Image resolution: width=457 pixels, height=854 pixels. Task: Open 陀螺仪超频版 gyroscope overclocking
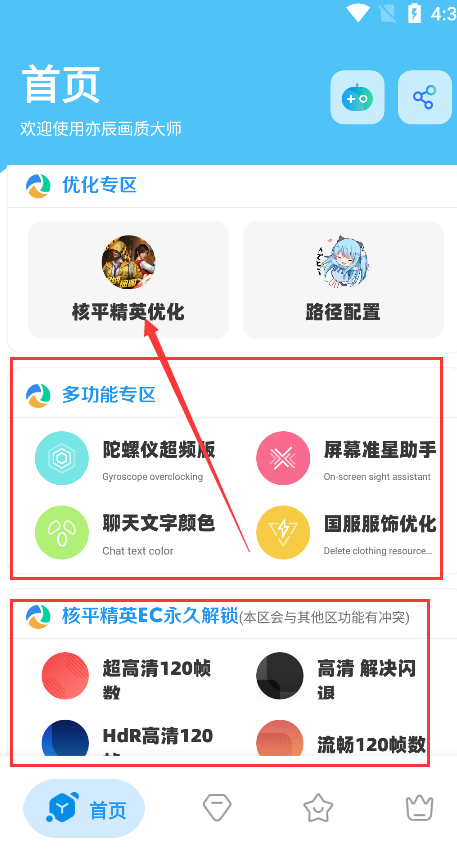click(x=126, y=458)
